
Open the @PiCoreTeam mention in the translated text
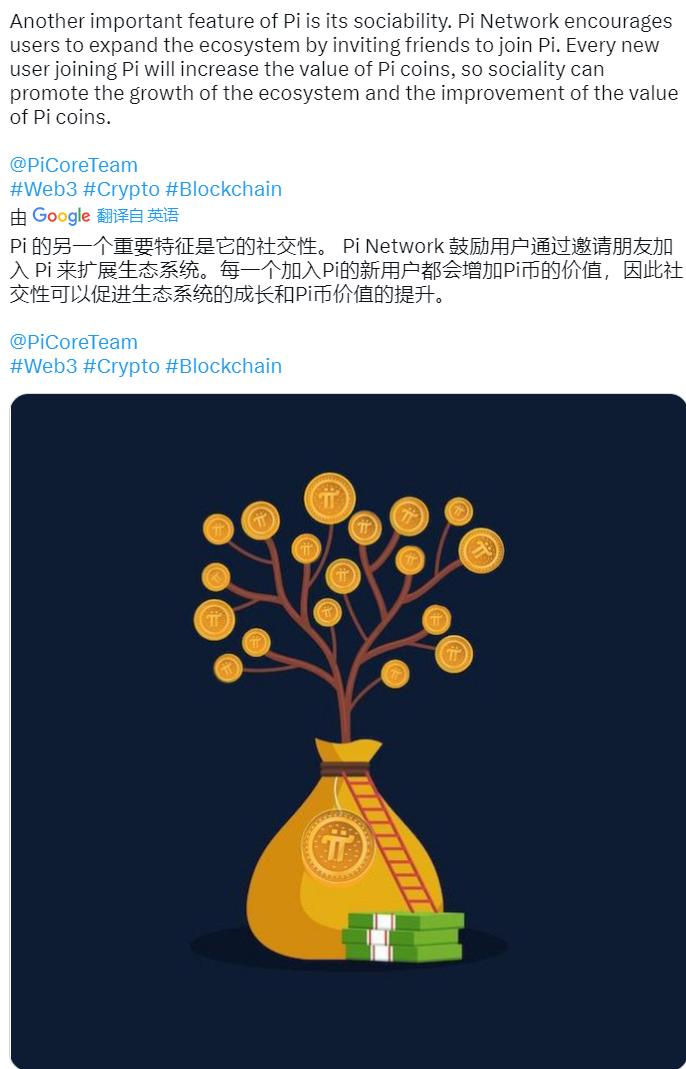(x=73, y=342)
